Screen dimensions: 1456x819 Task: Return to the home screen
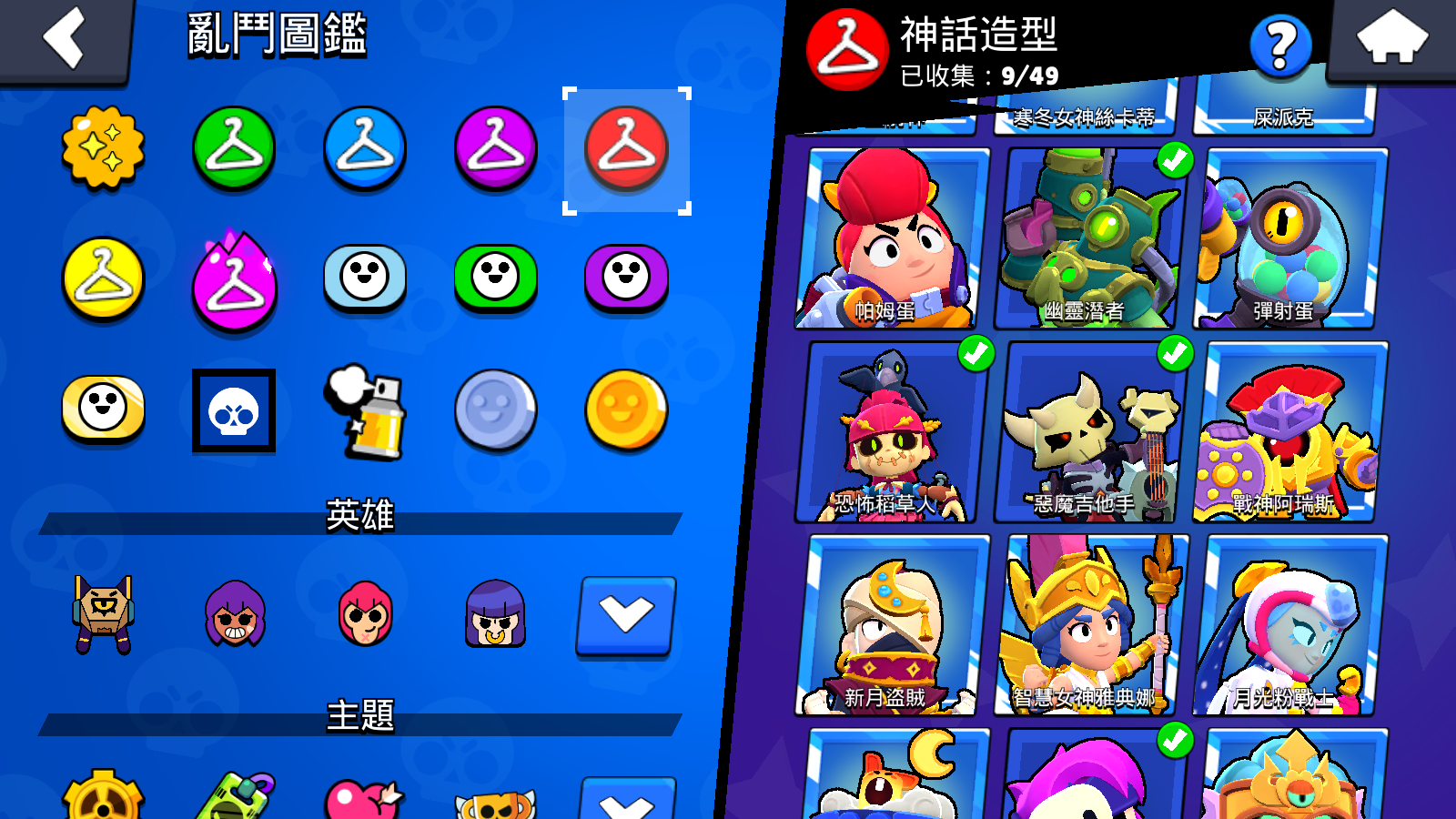pos(1391,38)
